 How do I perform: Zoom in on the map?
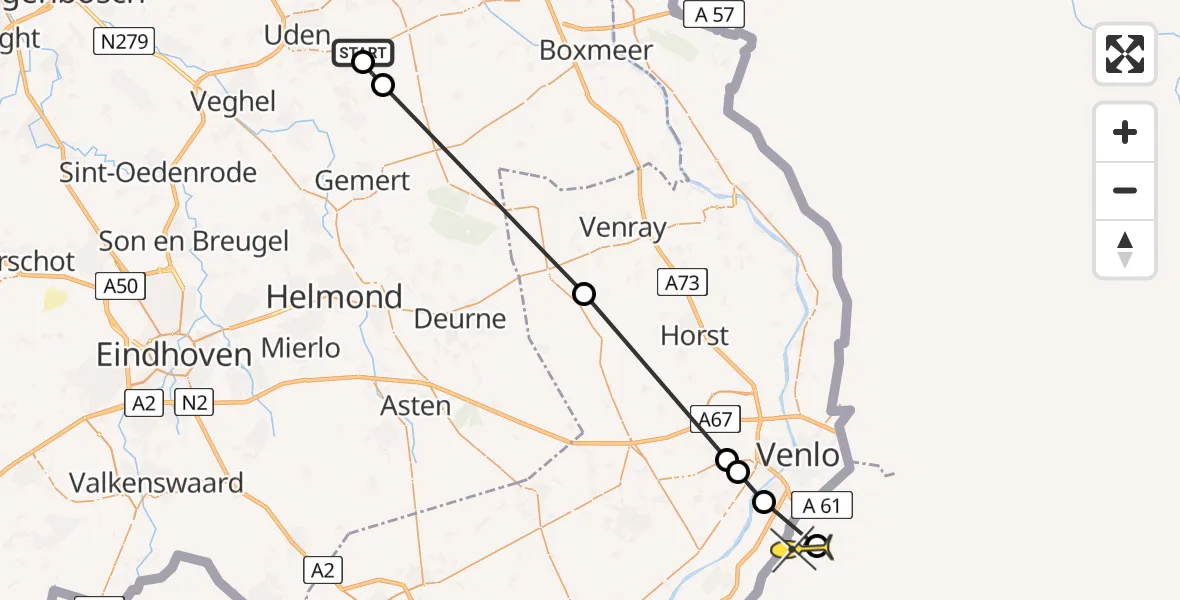[1125, 132]
